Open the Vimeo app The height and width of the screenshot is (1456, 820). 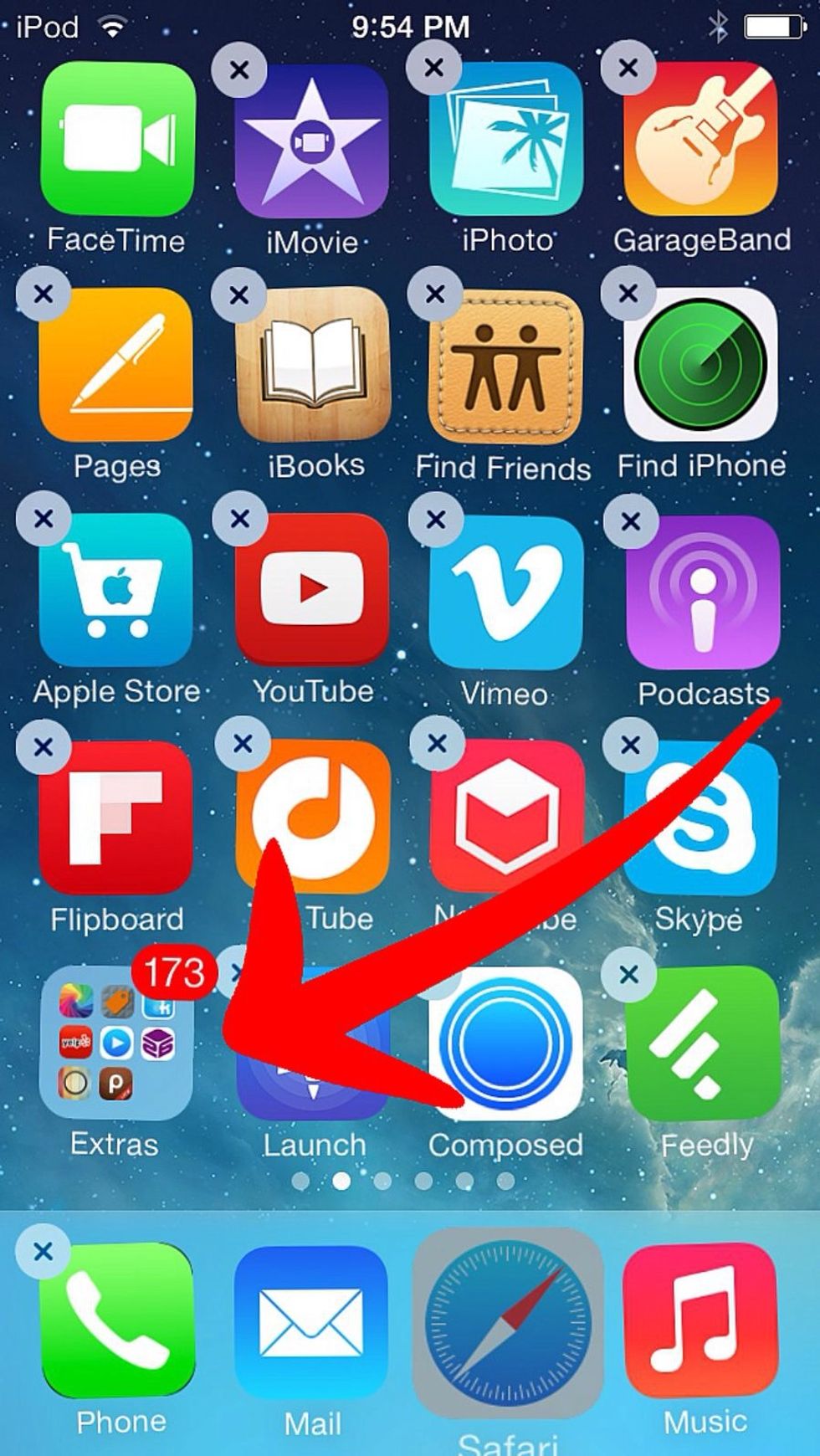click(506, 591)
